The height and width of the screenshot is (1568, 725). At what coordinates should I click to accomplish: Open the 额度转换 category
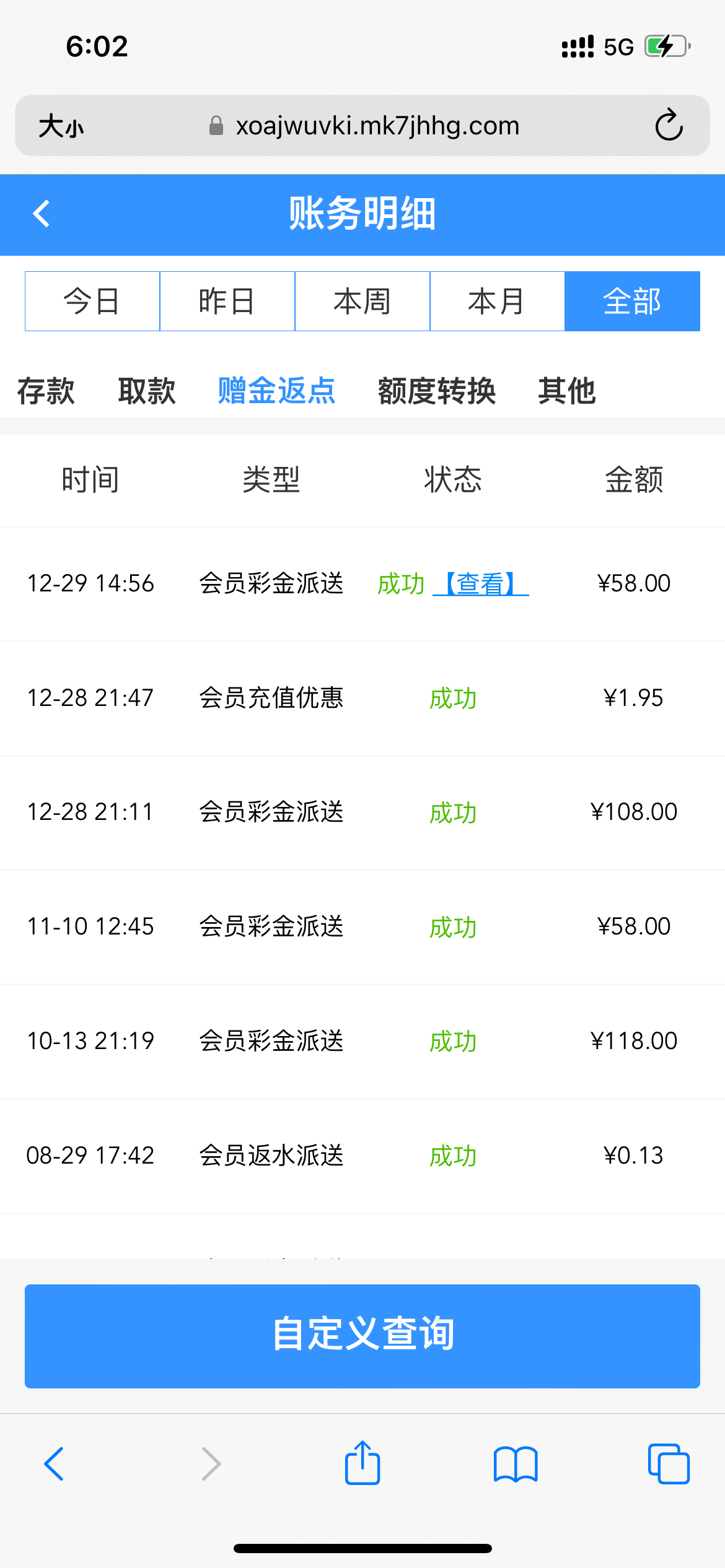click(x=437, y=391)
